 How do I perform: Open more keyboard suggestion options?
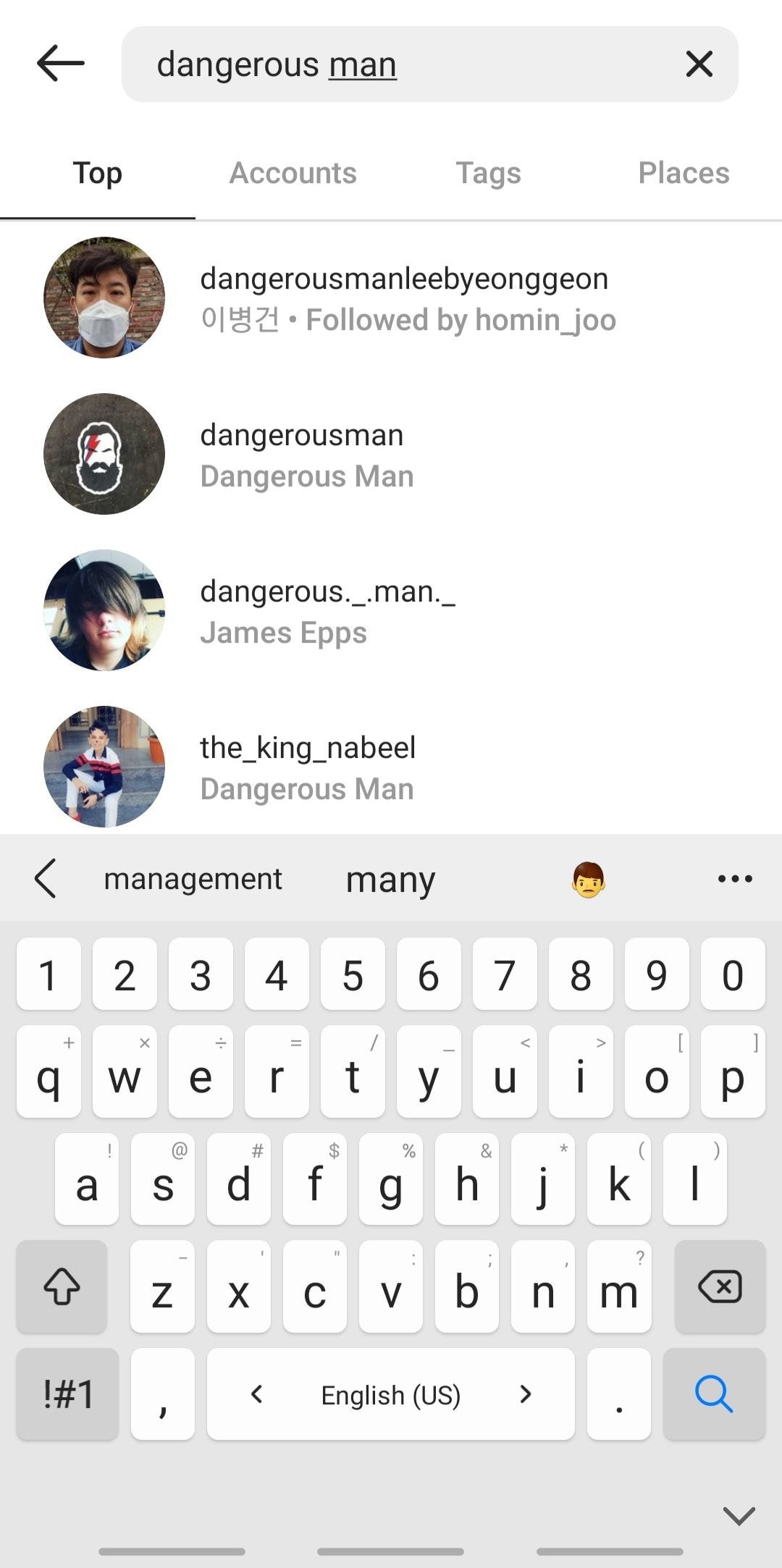pos(735,879)
